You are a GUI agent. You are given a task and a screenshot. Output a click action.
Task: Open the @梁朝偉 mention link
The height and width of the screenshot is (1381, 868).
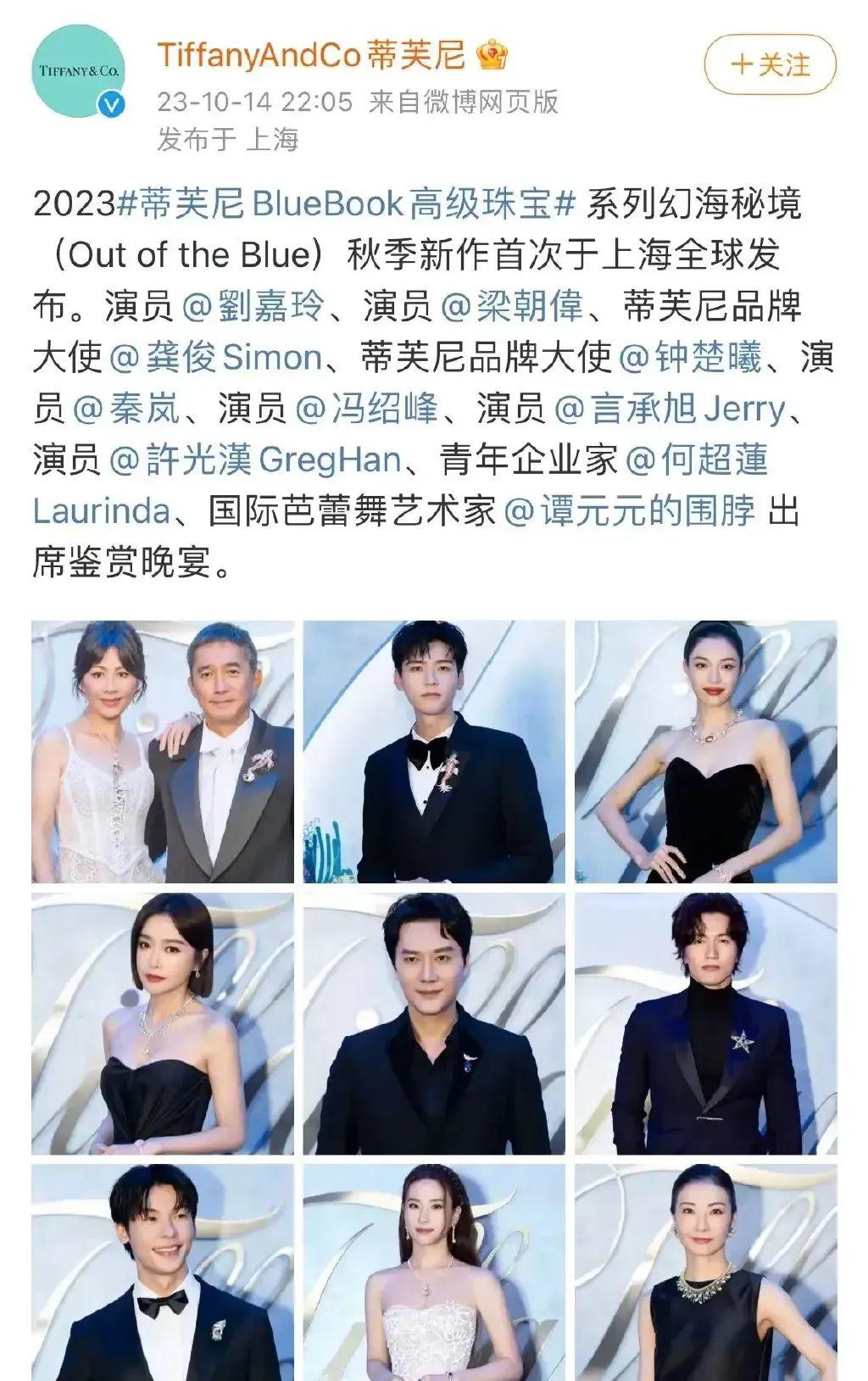pos(512,306)
